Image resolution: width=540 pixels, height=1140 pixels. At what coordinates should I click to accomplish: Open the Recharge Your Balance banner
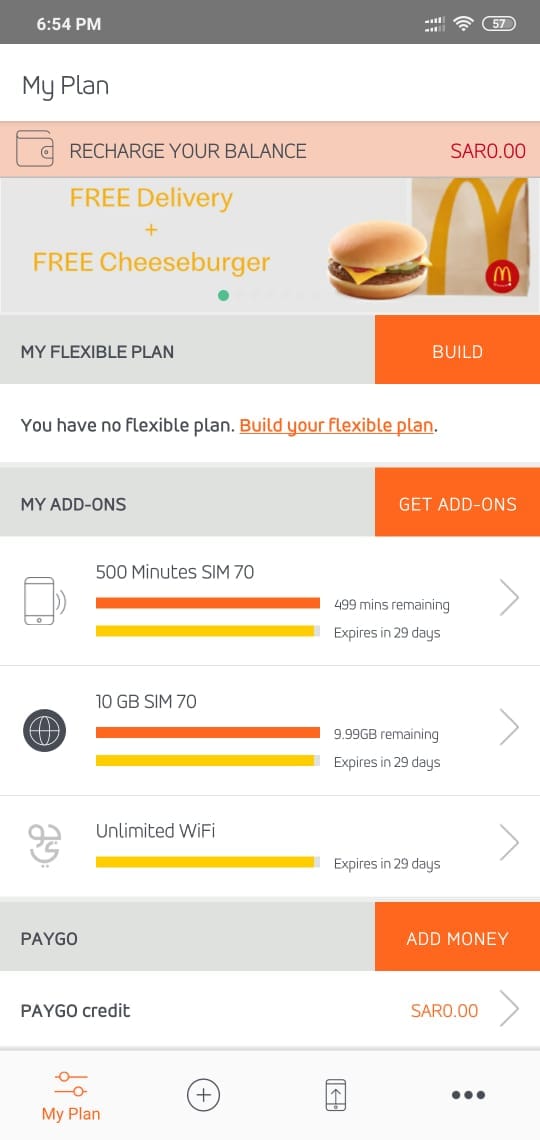(270, 150)
